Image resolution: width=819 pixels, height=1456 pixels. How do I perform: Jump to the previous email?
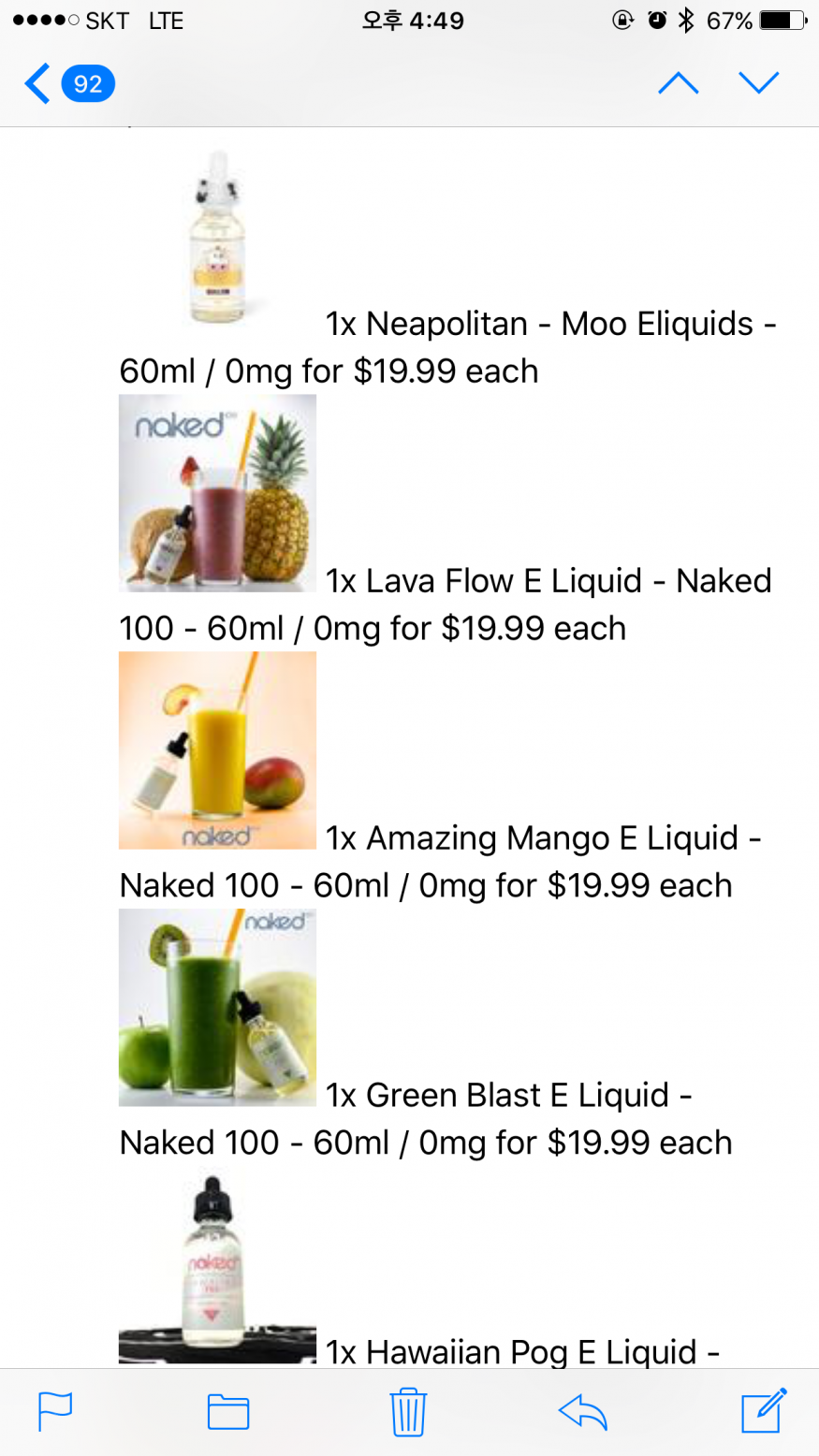(678, 83)
